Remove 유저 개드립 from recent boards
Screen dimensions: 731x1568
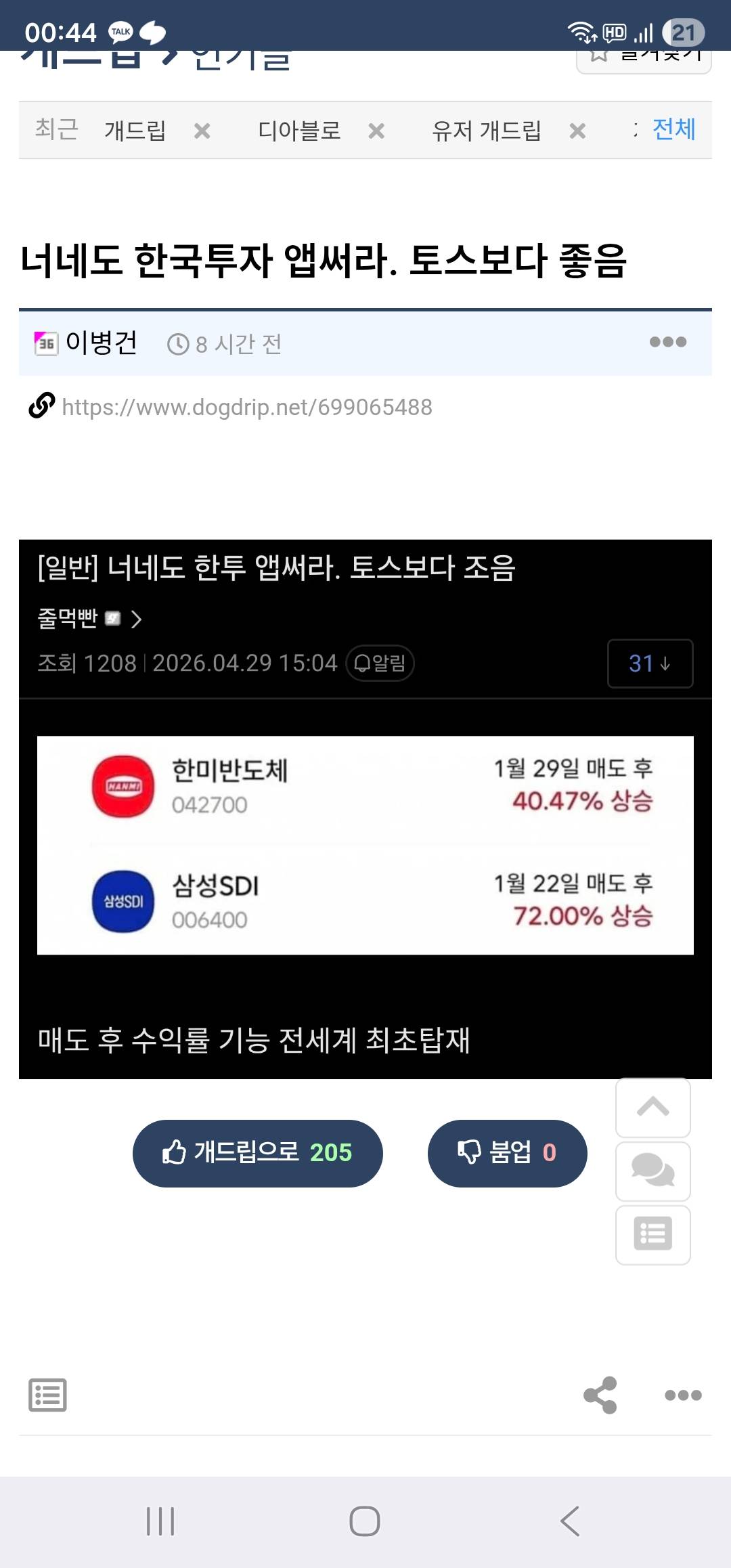577,131
